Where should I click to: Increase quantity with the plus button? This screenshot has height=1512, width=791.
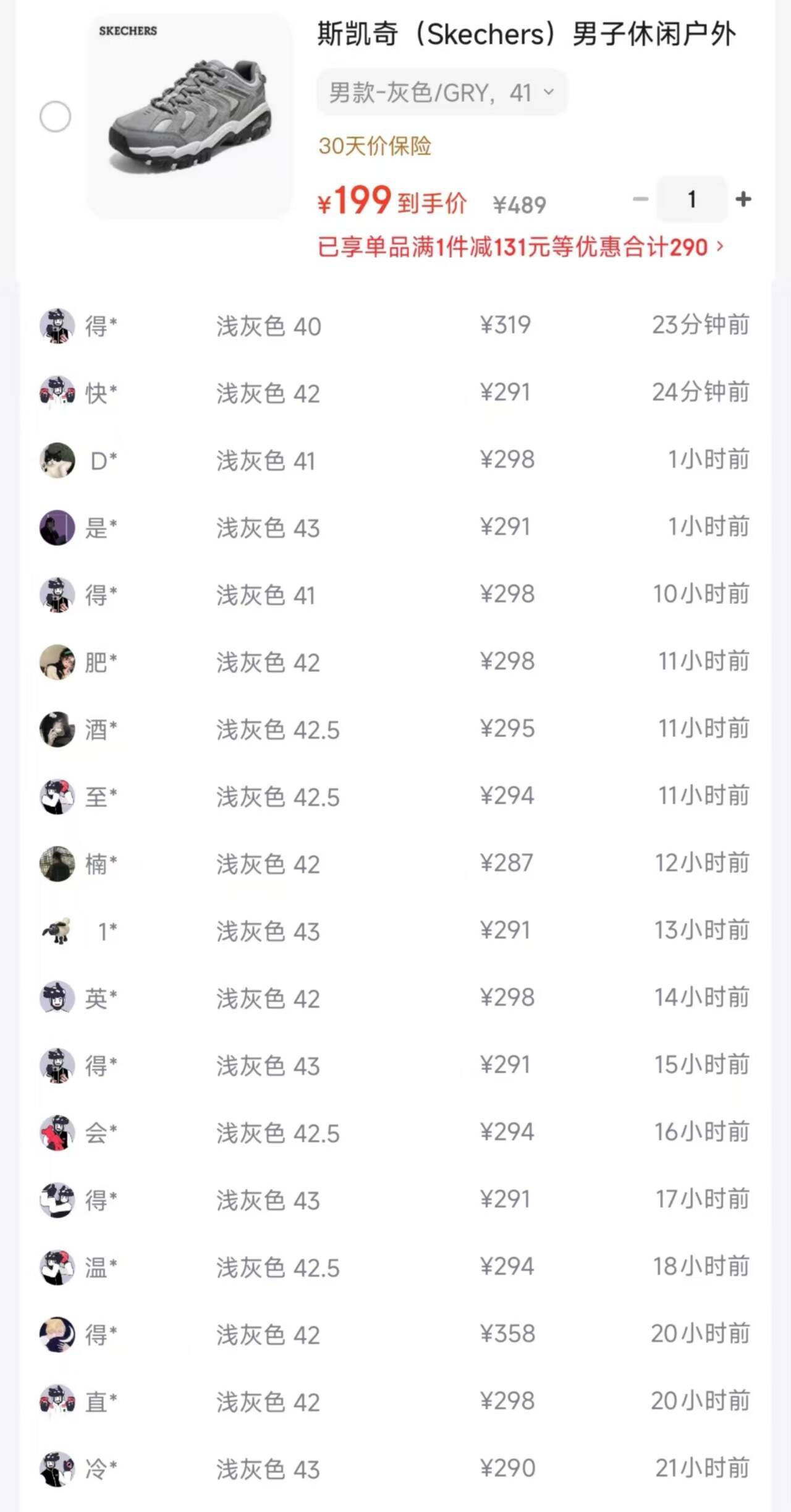point(743,199)
